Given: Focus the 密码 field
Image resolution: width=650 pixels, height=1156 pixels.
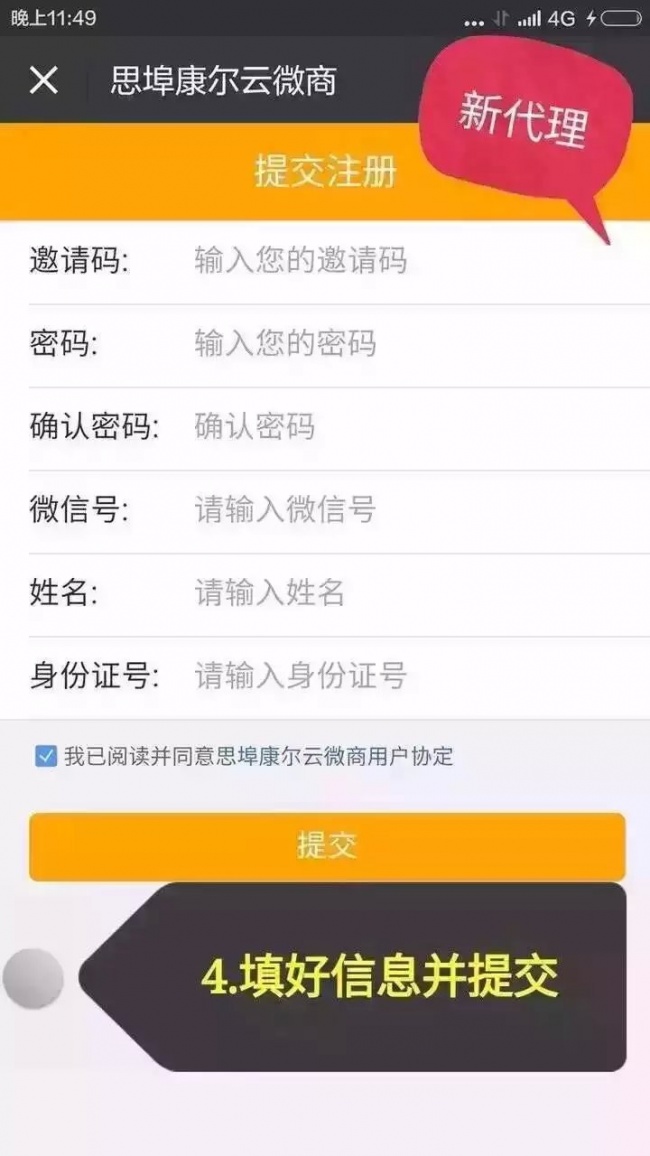Looking at the screenshot, I should 400,345.
